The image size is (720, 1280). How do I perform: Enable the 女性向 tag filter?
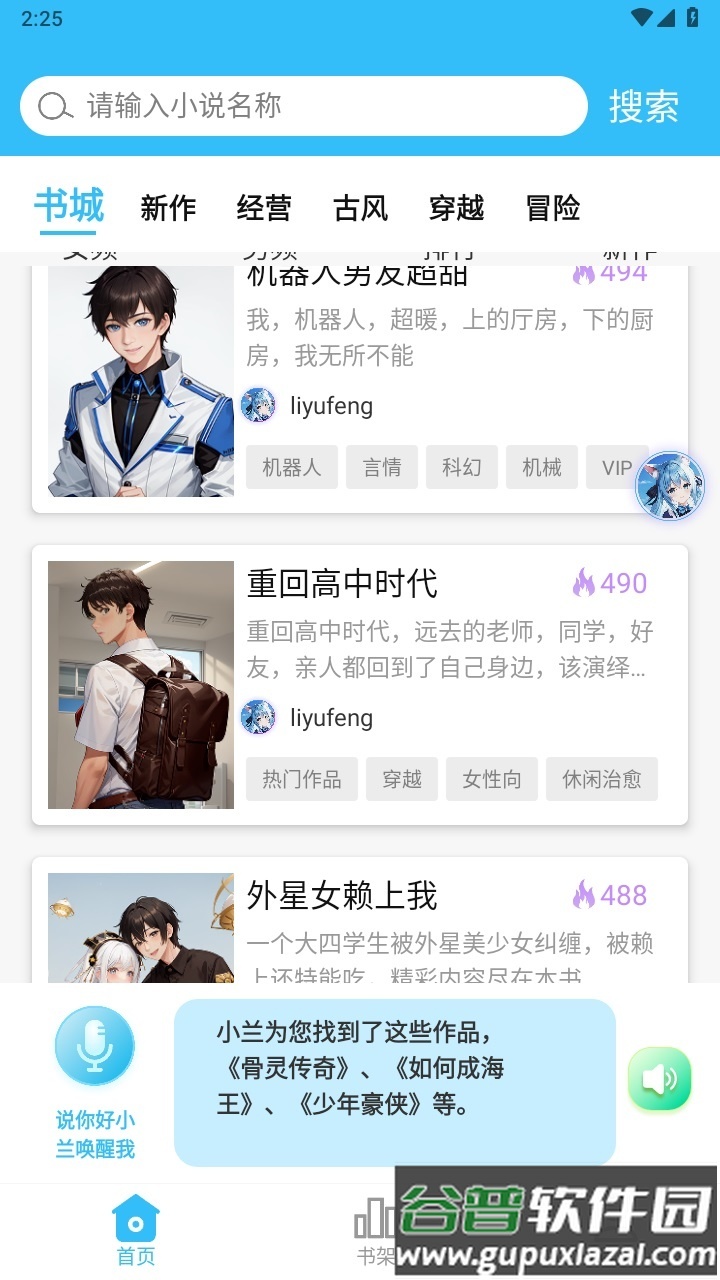tap(492, 779)
